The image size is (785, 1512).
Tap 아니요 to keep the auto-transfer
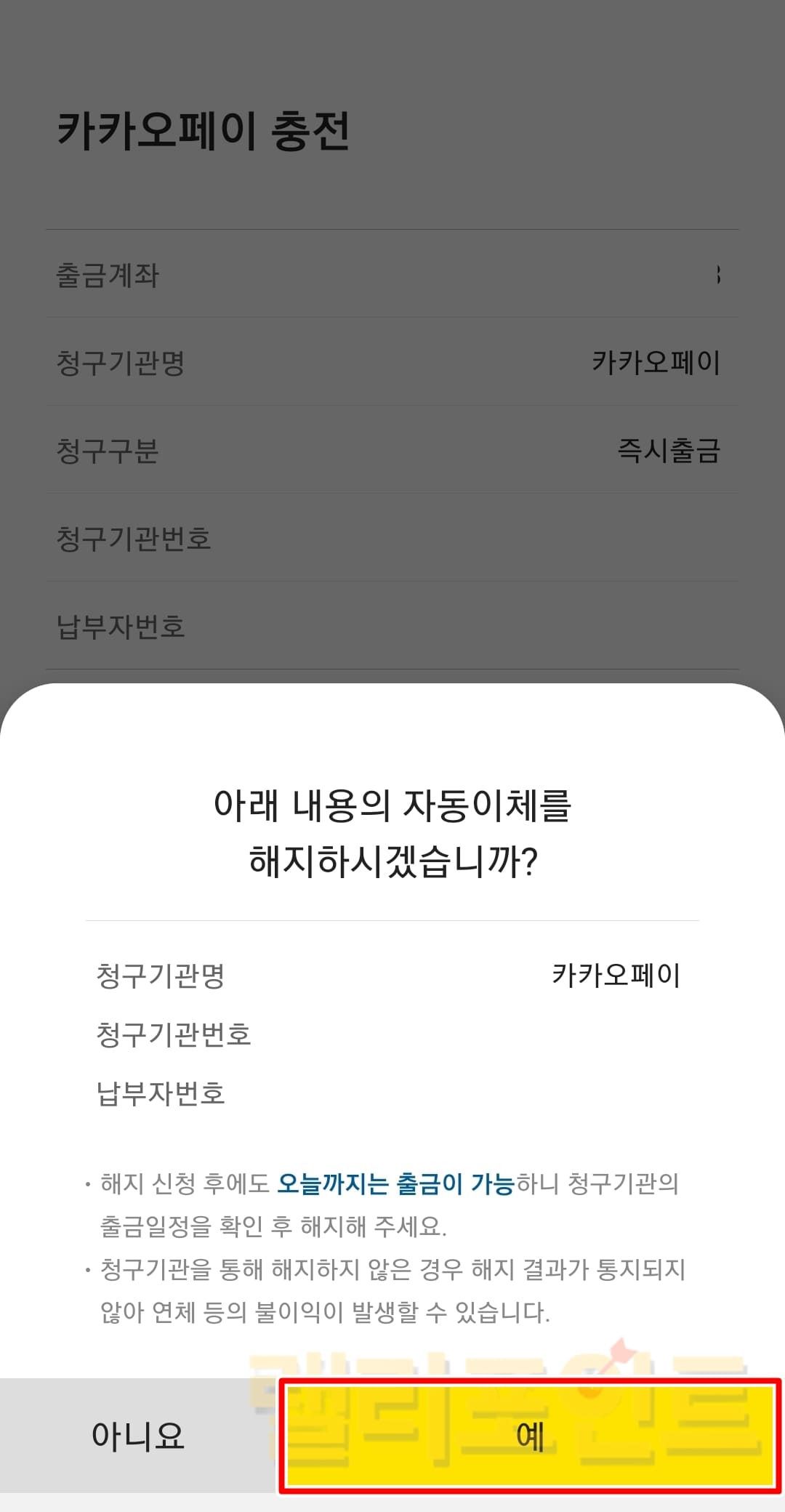tap(138, 1436)
